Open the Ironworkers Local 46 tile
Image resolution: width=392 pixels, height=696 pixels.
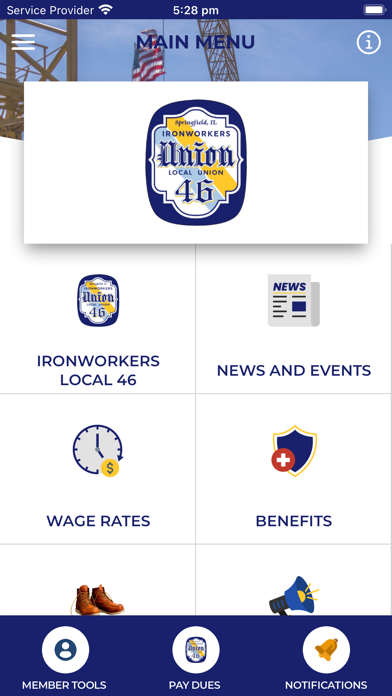(x=98, y=318)
